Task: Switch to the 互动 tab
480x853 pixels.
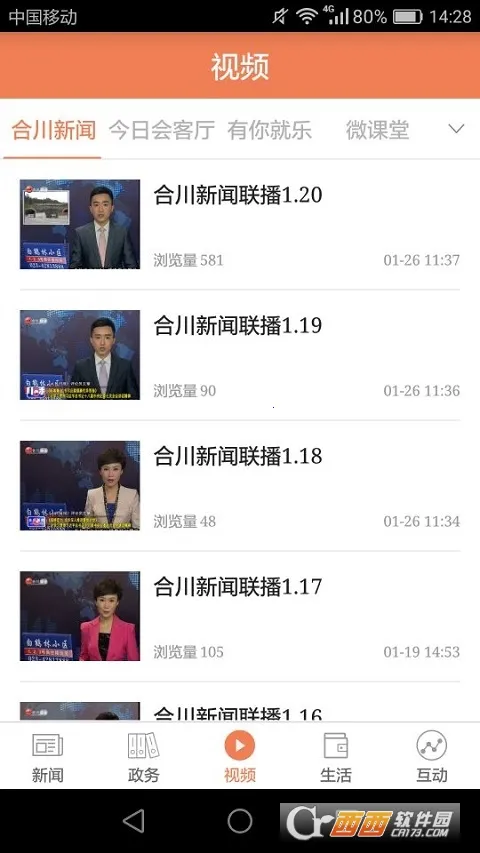Action: tap(432, 757)
